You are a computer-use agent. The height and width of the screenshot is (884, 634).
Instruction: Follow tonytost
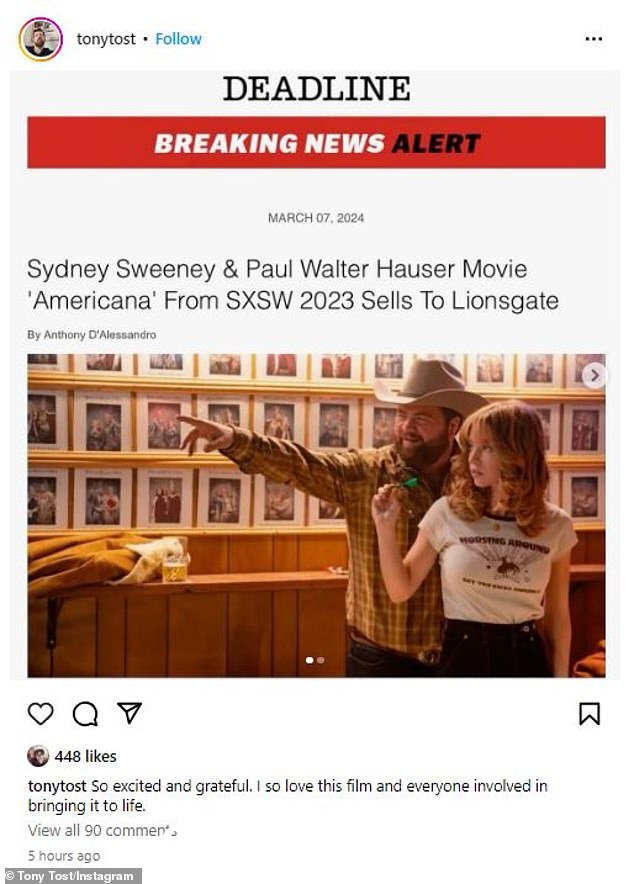(179, 39)
